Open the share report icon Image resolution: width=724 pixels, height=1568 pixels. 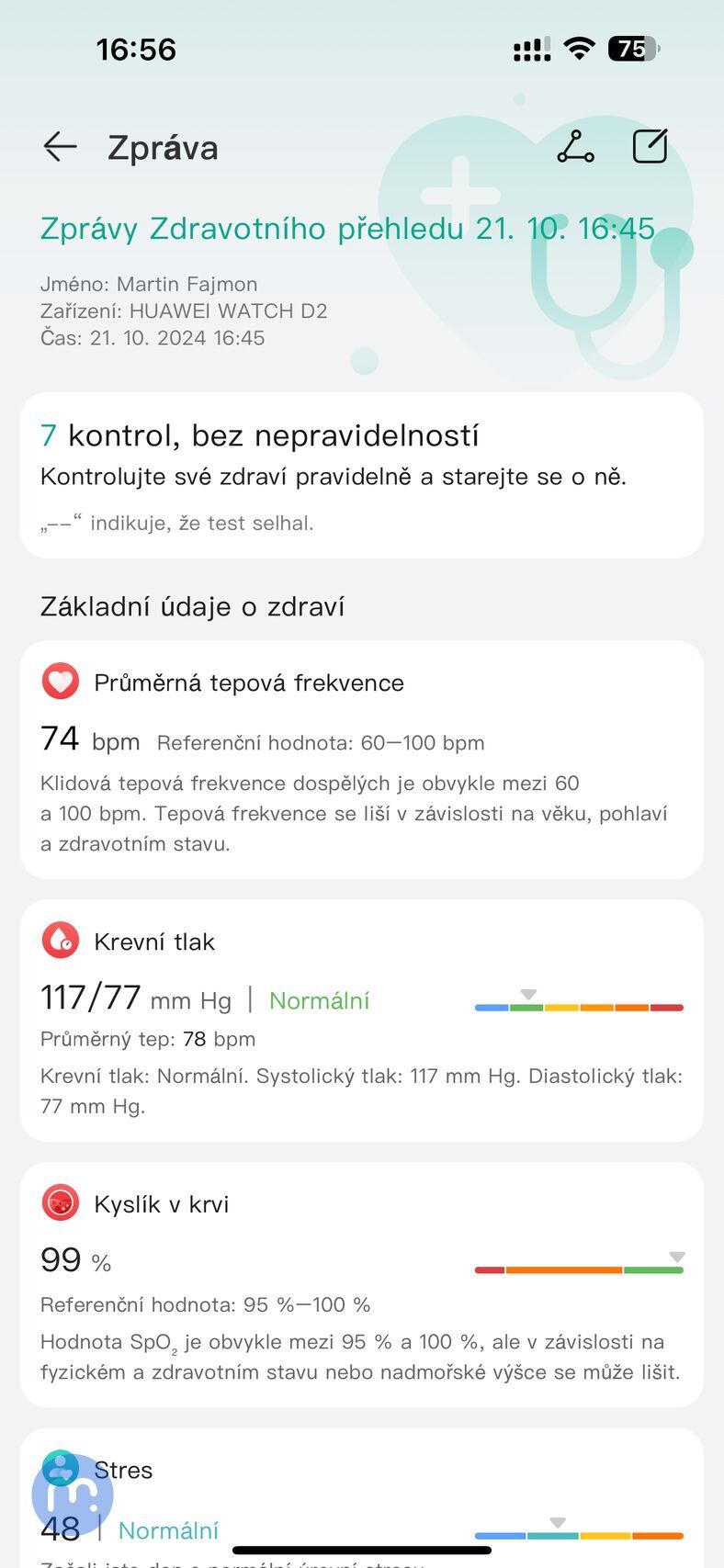(x=577, y=145)
